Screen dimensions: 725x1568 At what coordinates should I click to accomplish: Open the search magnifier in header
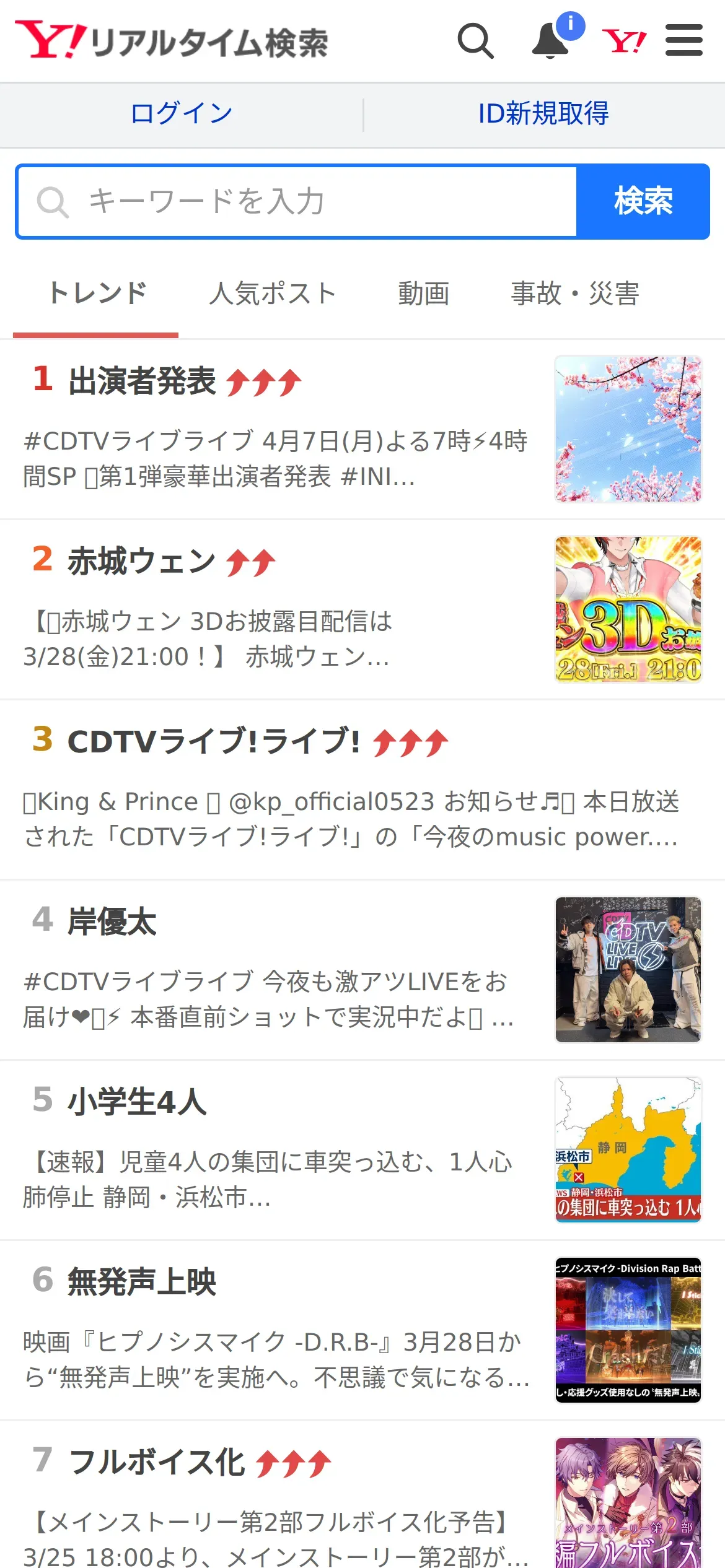click(x=475, y=41)
